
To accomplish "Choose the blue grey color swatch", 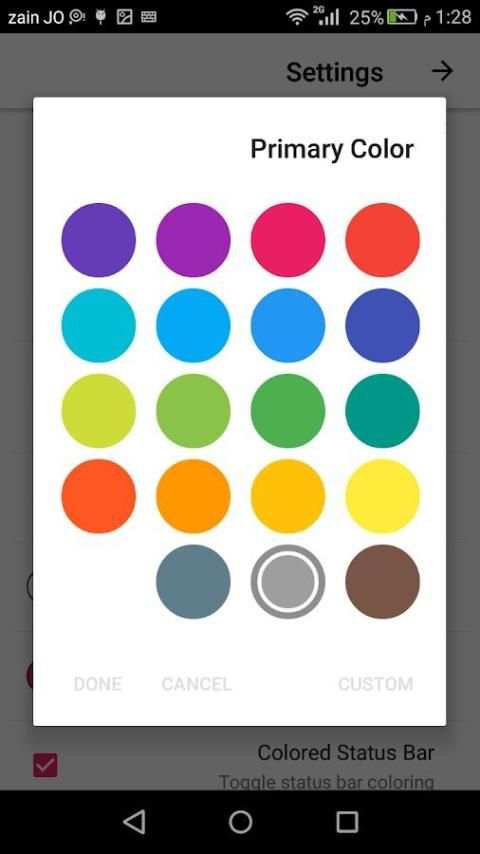I will tap(193, 582).
